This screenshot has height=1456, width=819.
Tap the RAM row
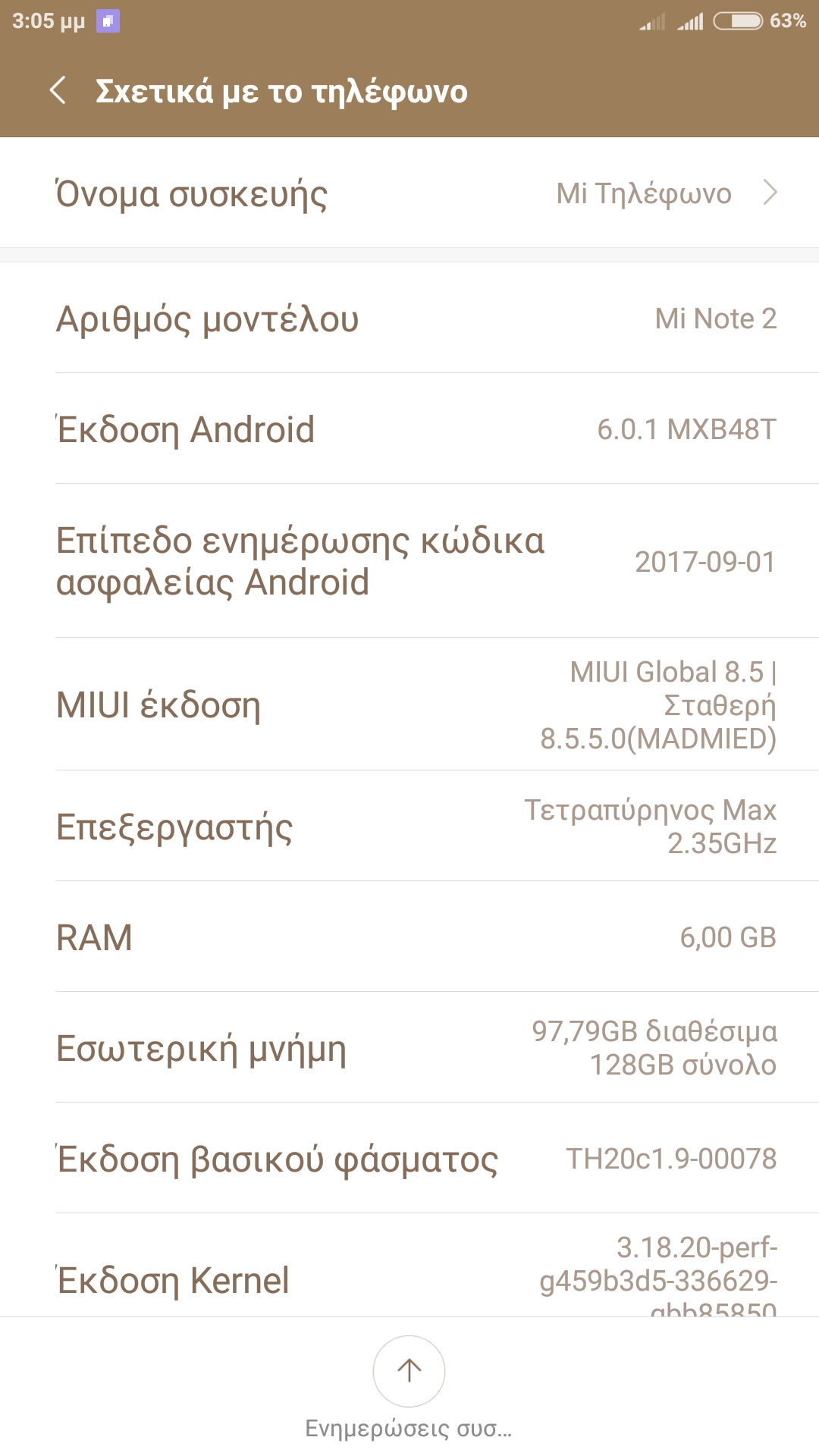pyautogui.click(x=409, y=937)
